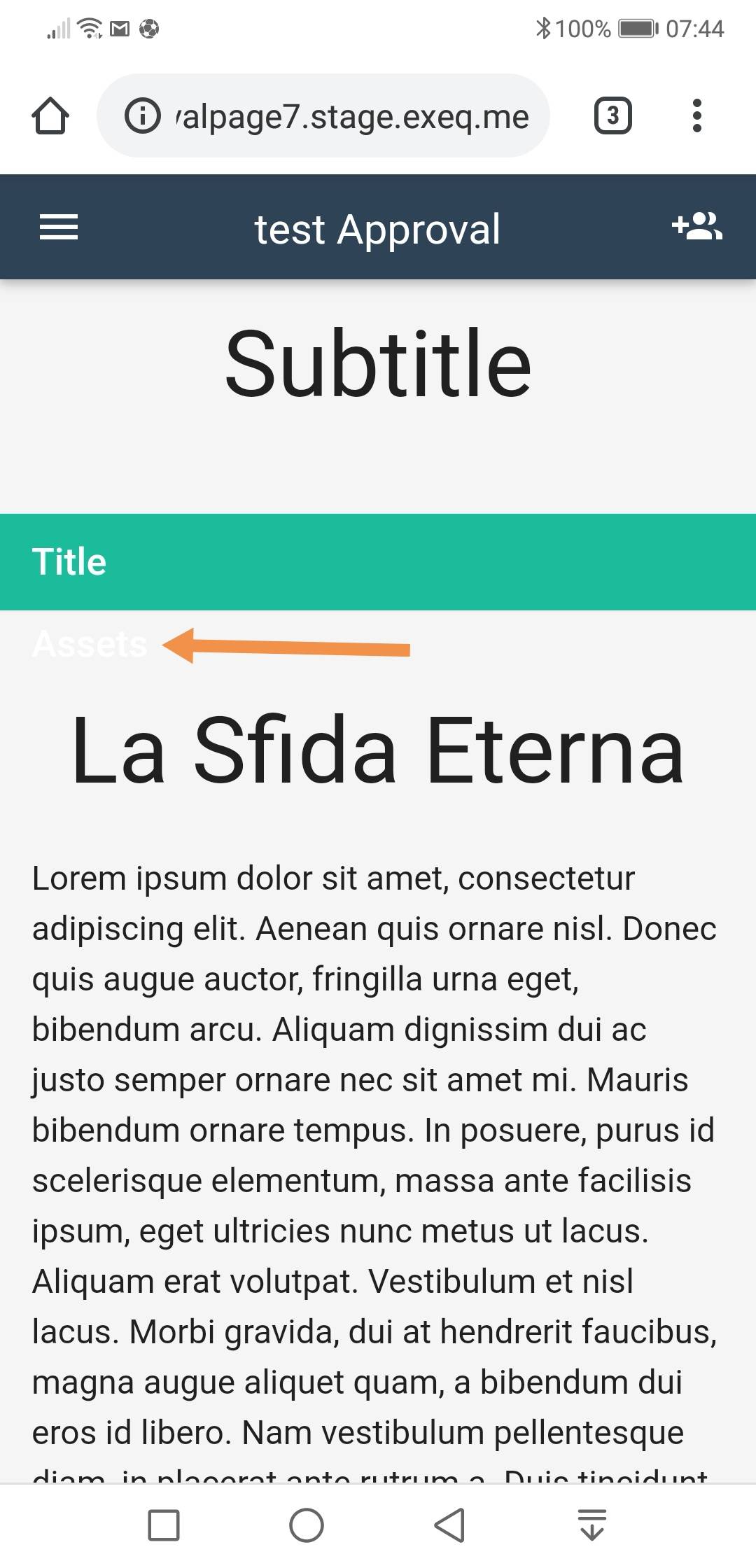Viewport: 756px width, 1568px height.
Task: Tap the add people icon
Action: pyautogui.click(x=696, y=226)
